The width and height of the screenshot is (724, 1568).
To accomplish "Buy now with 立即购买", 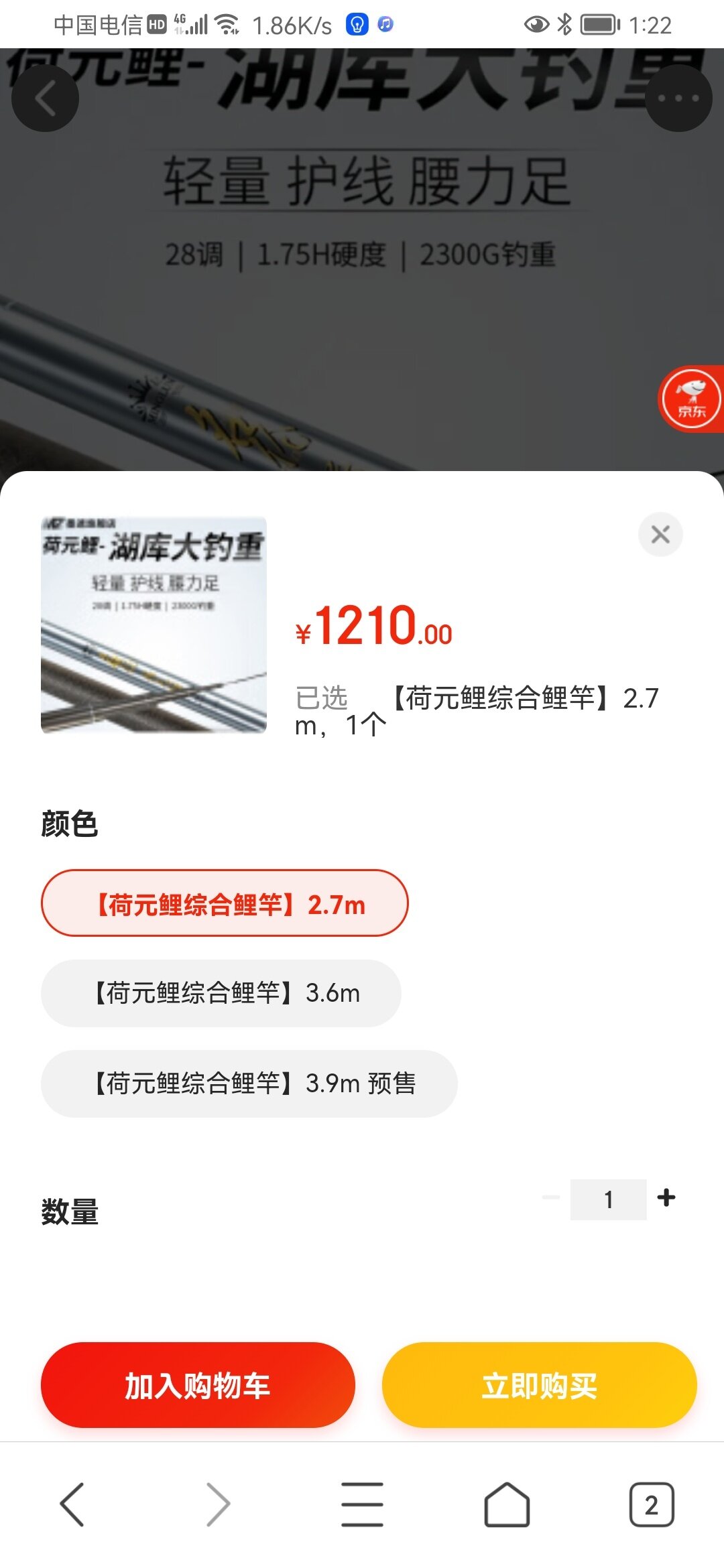I will click(540, 1385).
